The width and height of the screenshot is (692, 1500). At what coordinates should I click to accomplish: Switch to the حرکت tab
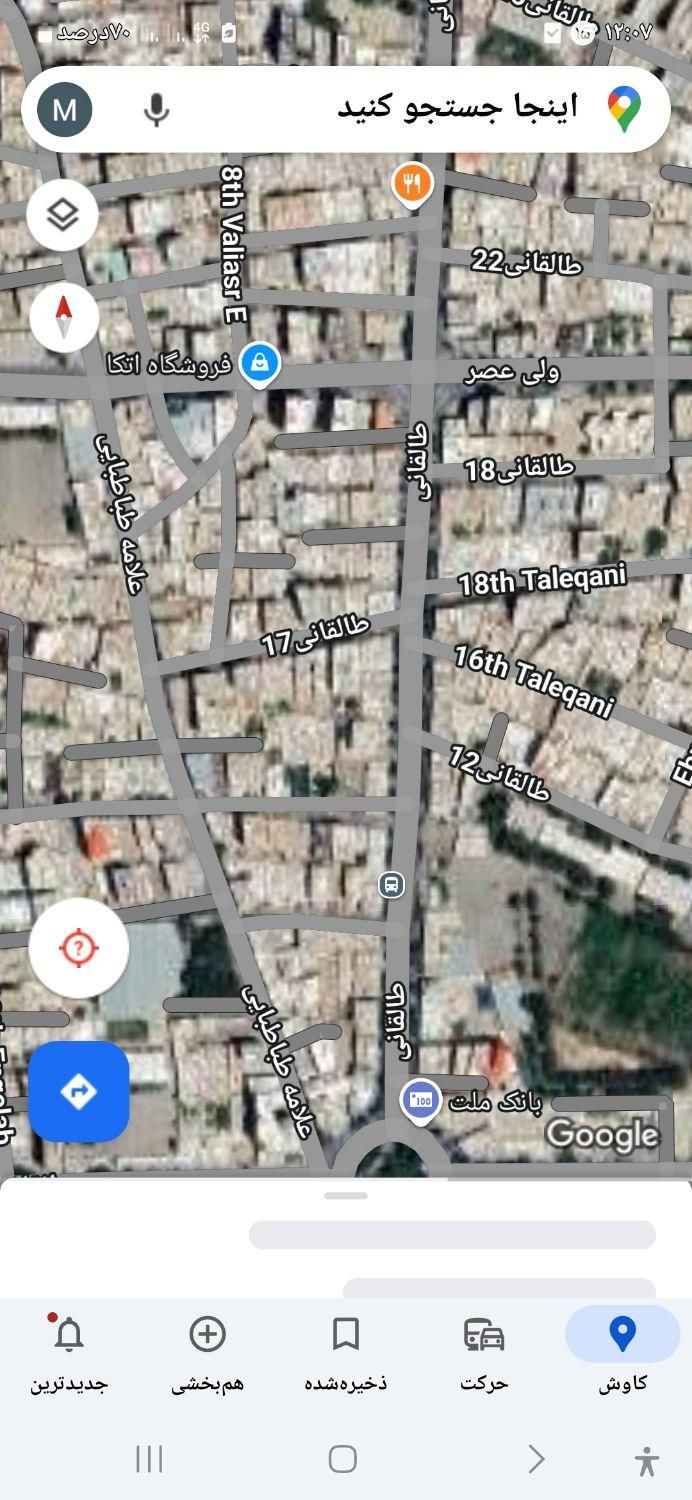pos(484,1352)
